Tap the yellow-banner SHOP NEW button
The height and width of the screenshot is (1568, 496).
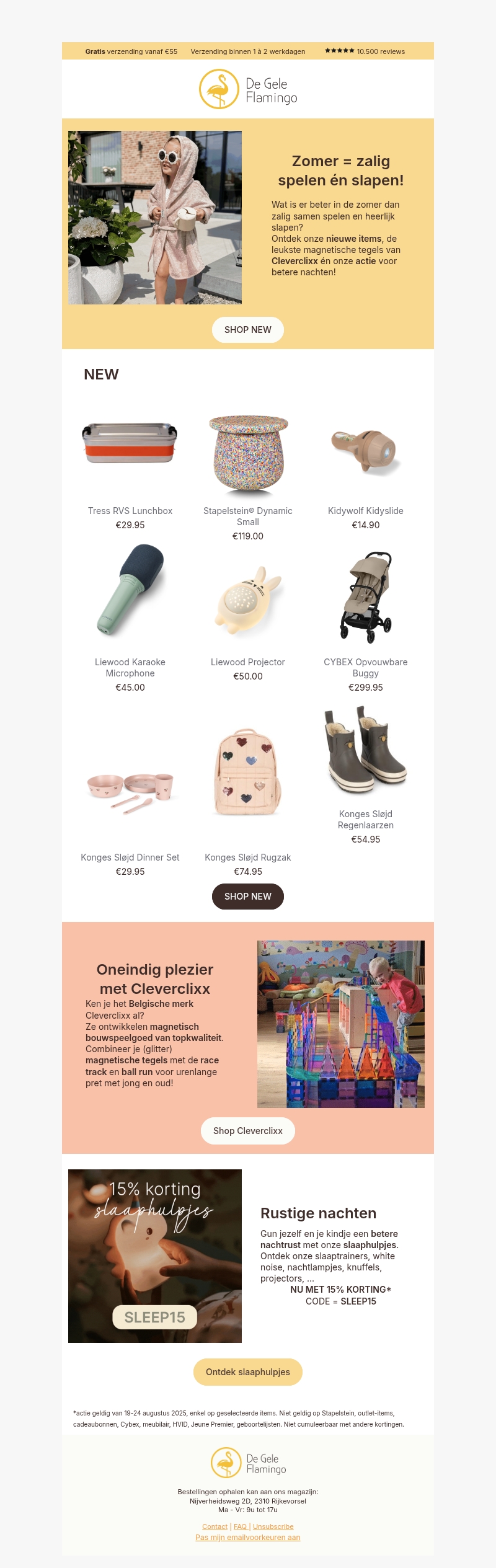tap(247, 330)
